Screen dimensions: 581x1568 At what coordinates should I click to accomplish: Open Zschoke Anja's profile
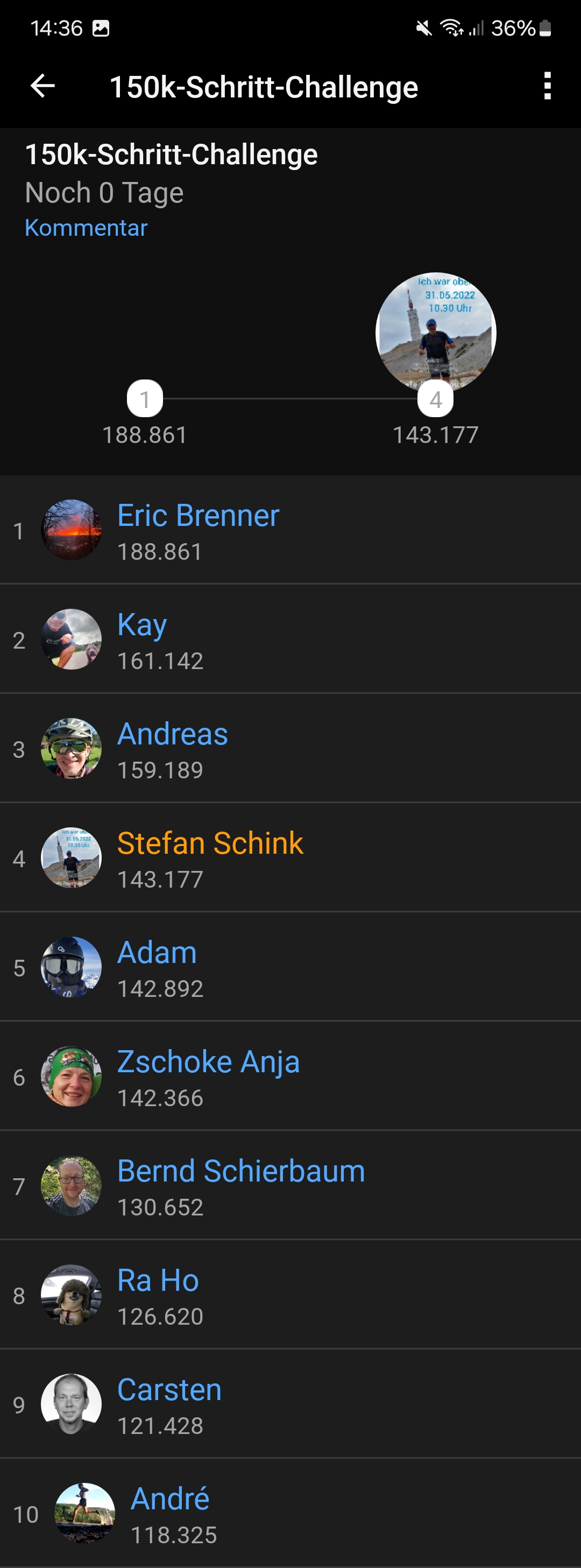tap(208, 1062)
